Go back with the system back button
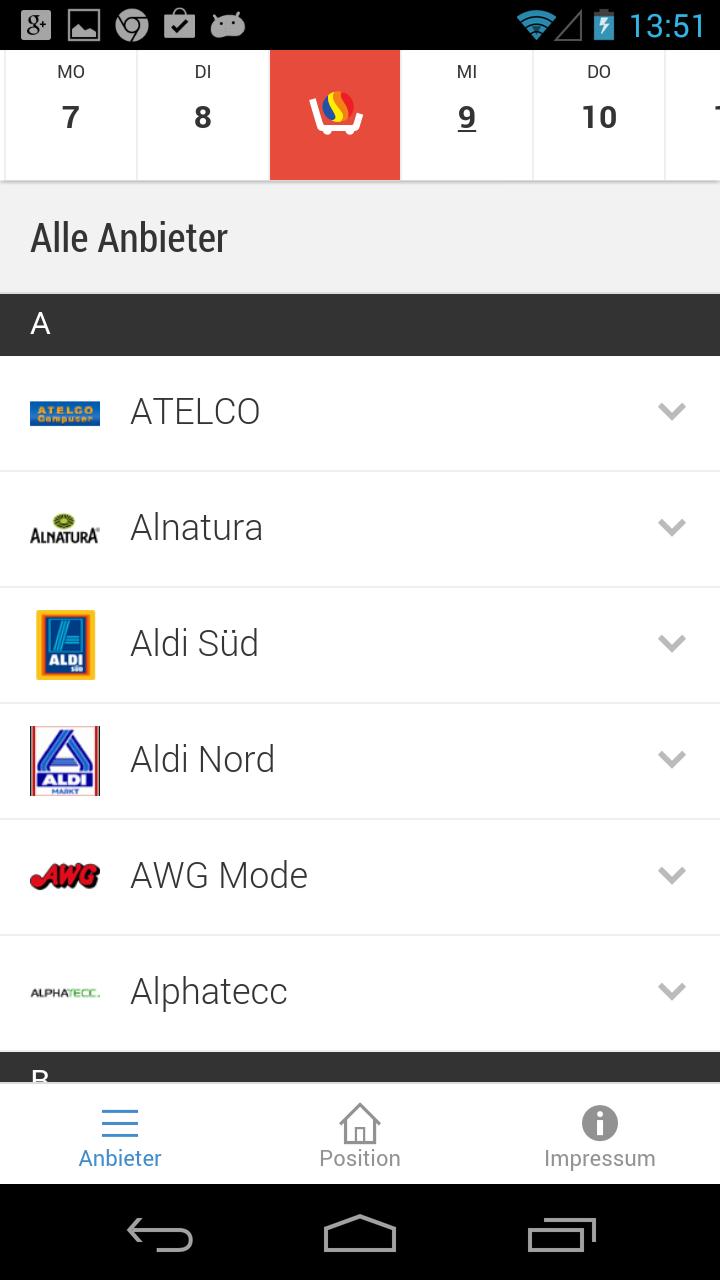The height and width of the screenshot is (1280, 720). [160, 1235]
